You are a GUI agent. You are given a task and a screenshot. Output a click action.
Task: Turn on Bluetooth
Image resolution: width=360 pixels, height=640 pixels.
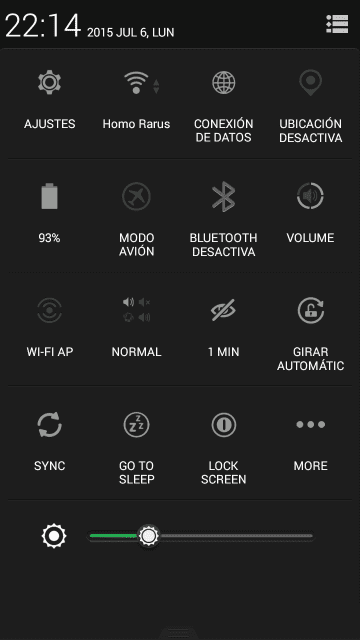point(223,216)
